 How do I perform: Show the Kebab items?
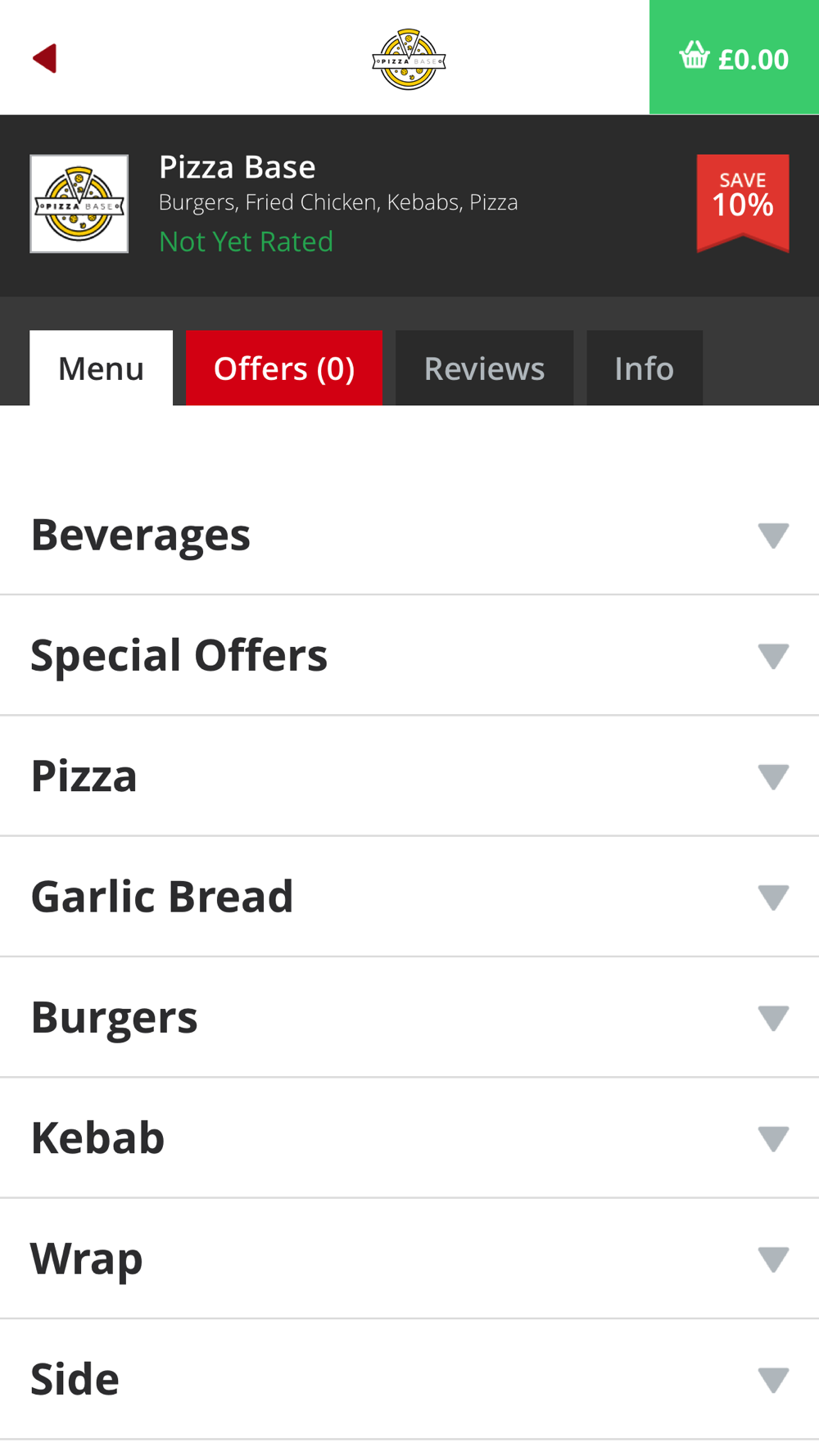pyautogui.click(x=409, y=1138)
